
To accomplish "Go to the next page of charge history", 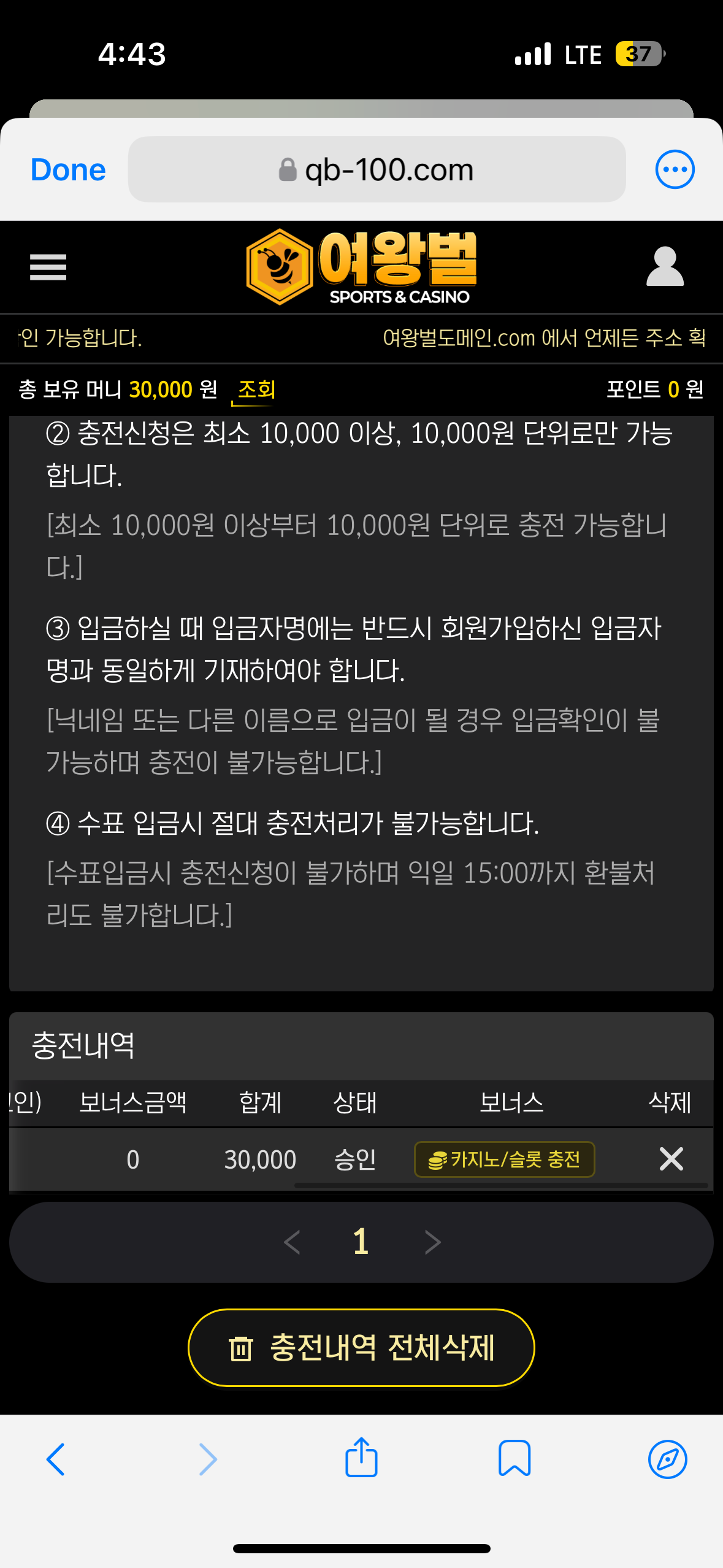I will 432,1242.
